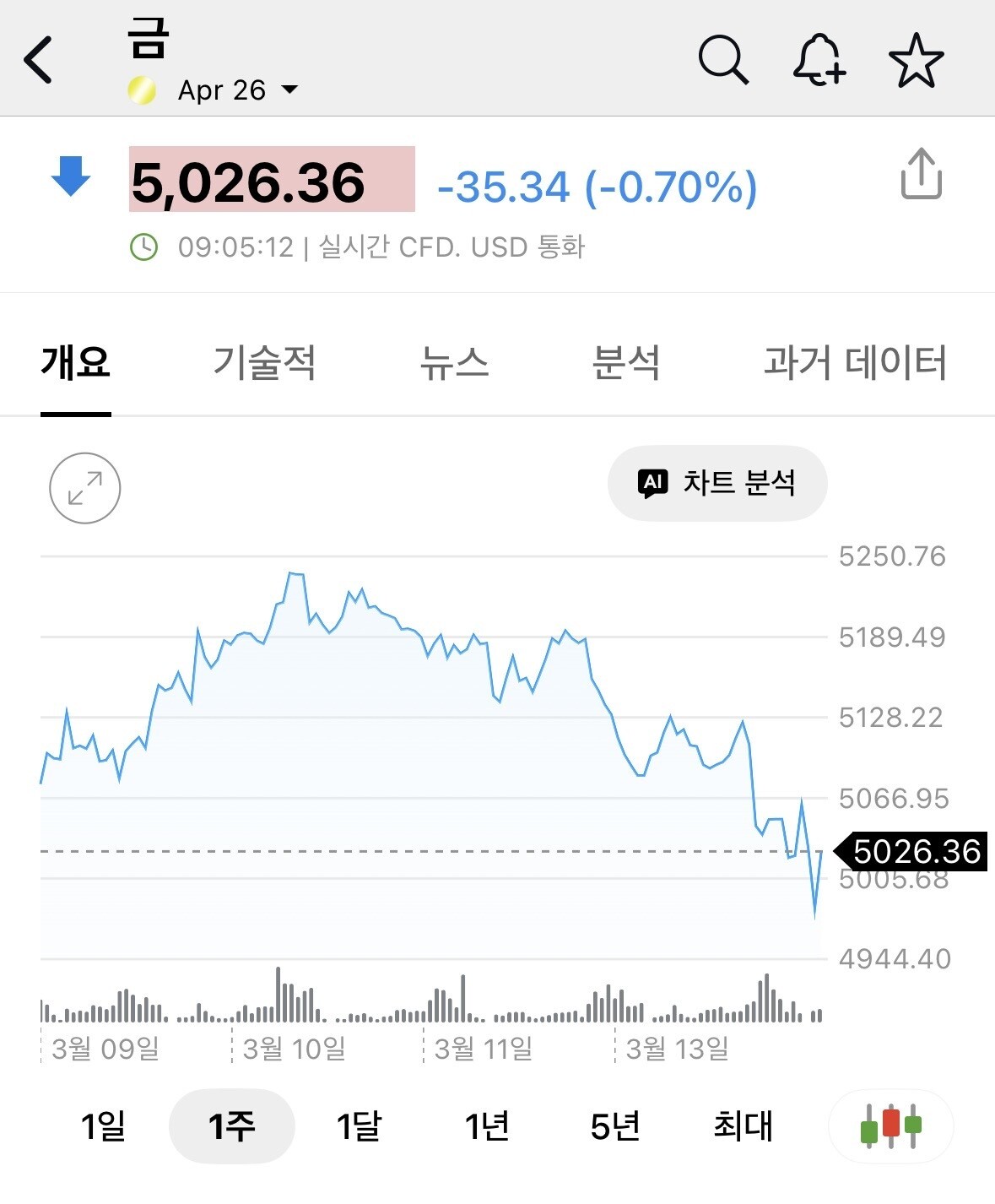Show the 5년 chart range

615,1126
